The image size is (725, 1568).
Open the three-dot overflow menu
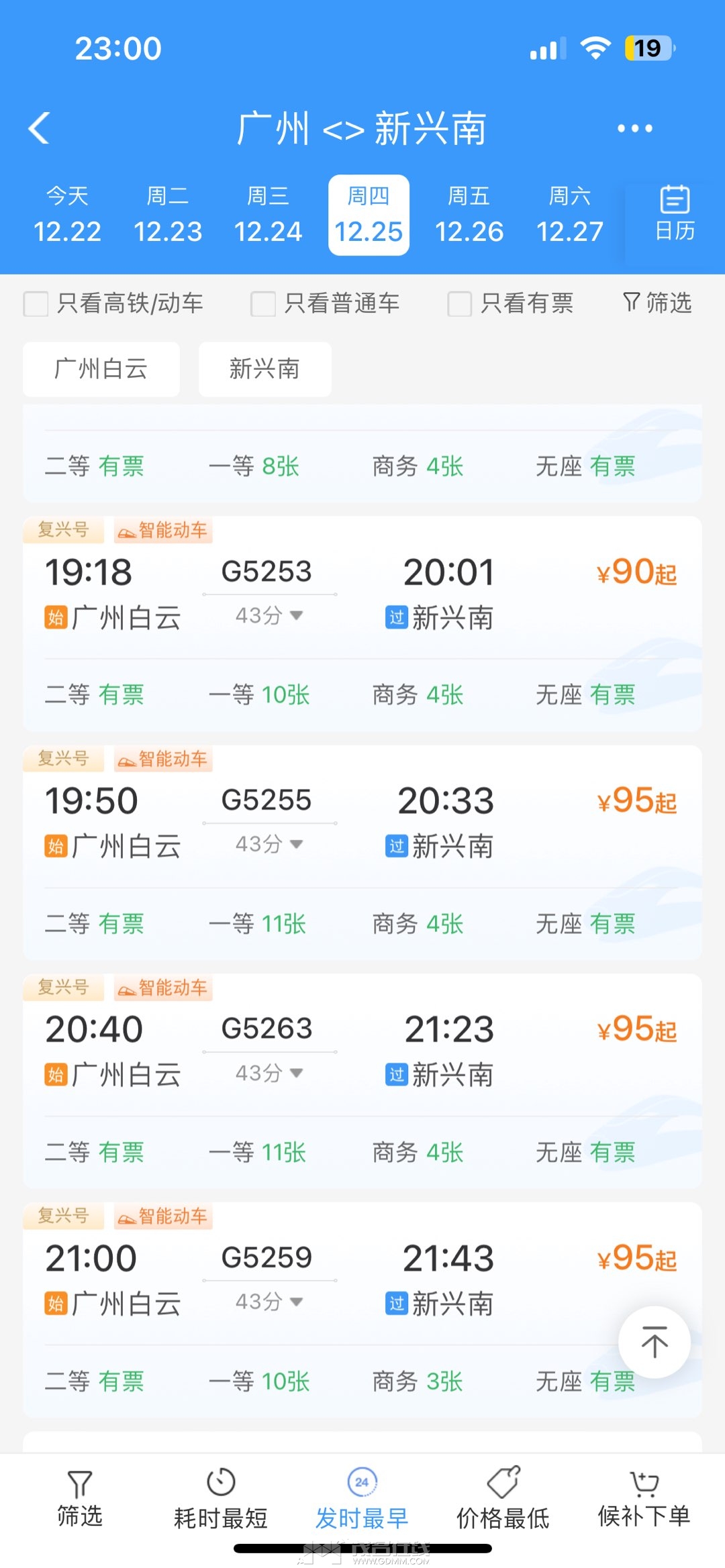(634, 128)
